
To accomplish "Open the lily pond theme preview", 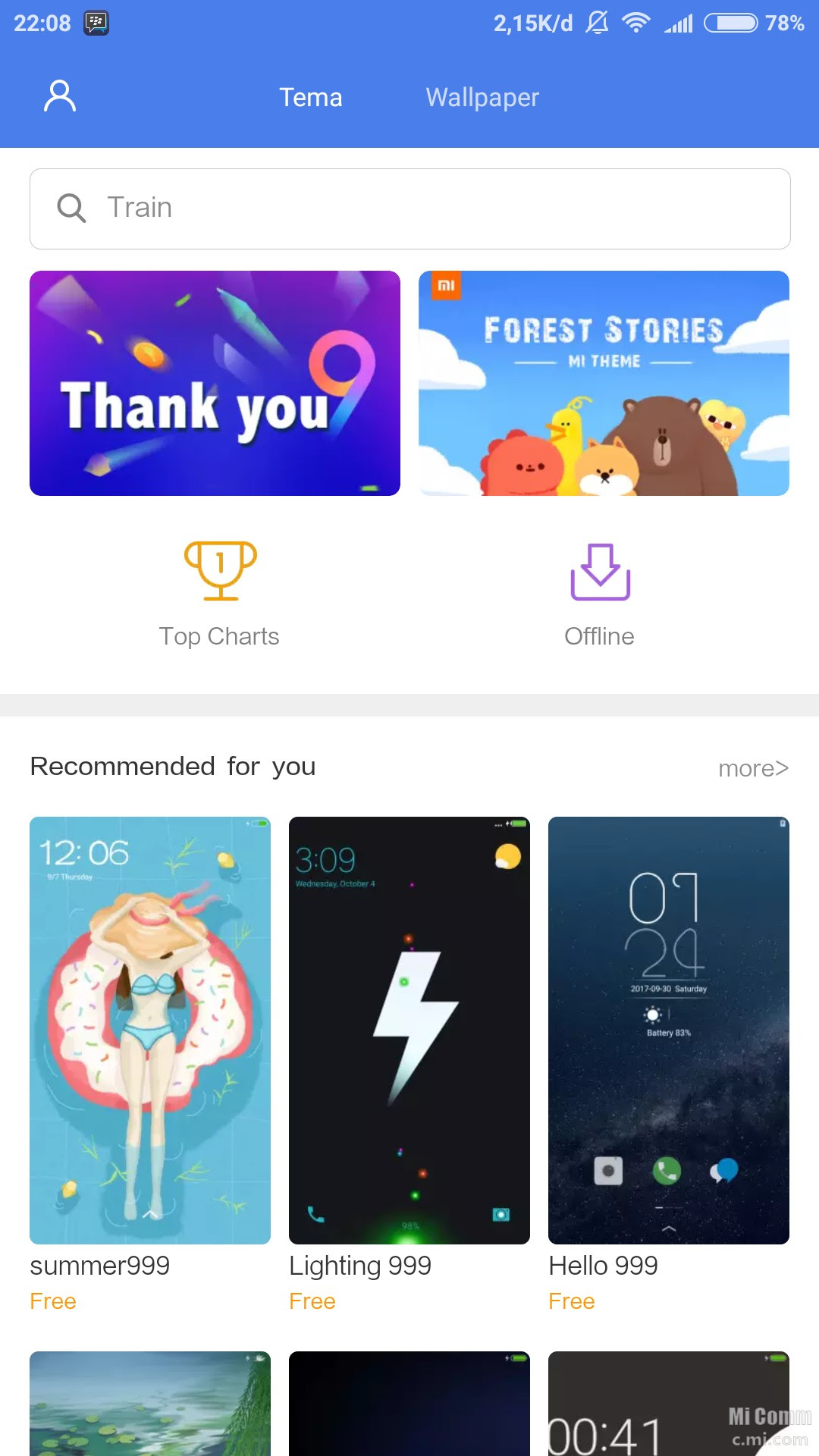I will [x=150, y=1403].
